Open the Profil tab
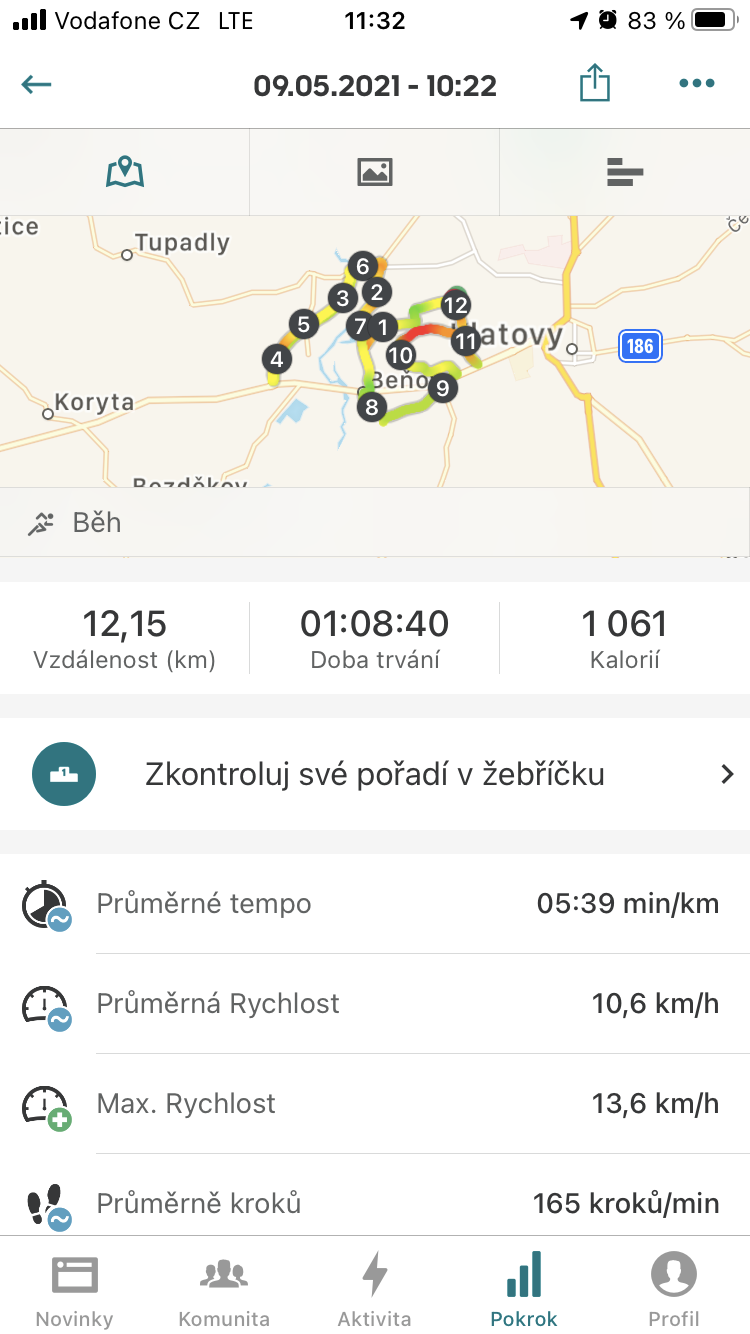 click(x=674, y=1289)
